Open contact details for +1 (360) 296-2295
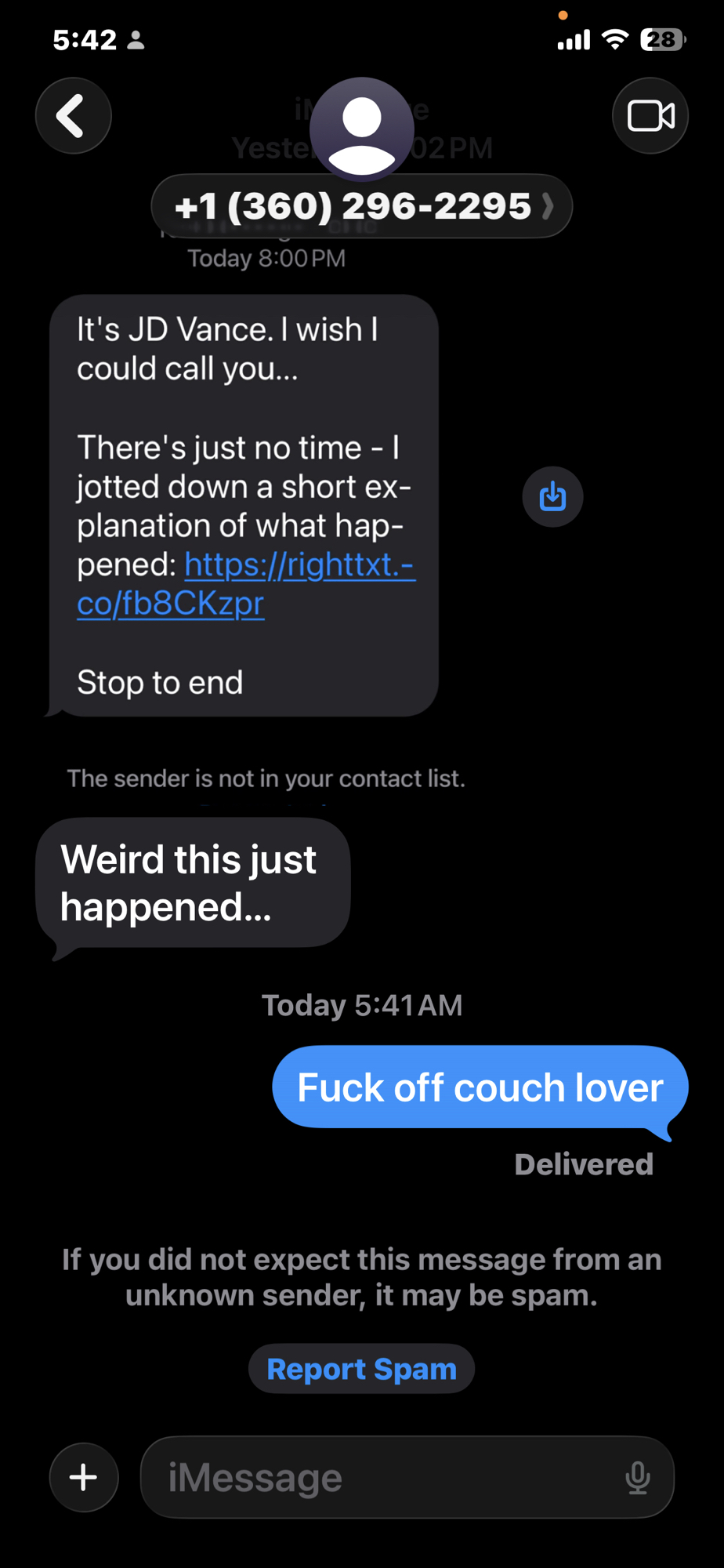 pyautogui.click(x=361, y=206)
